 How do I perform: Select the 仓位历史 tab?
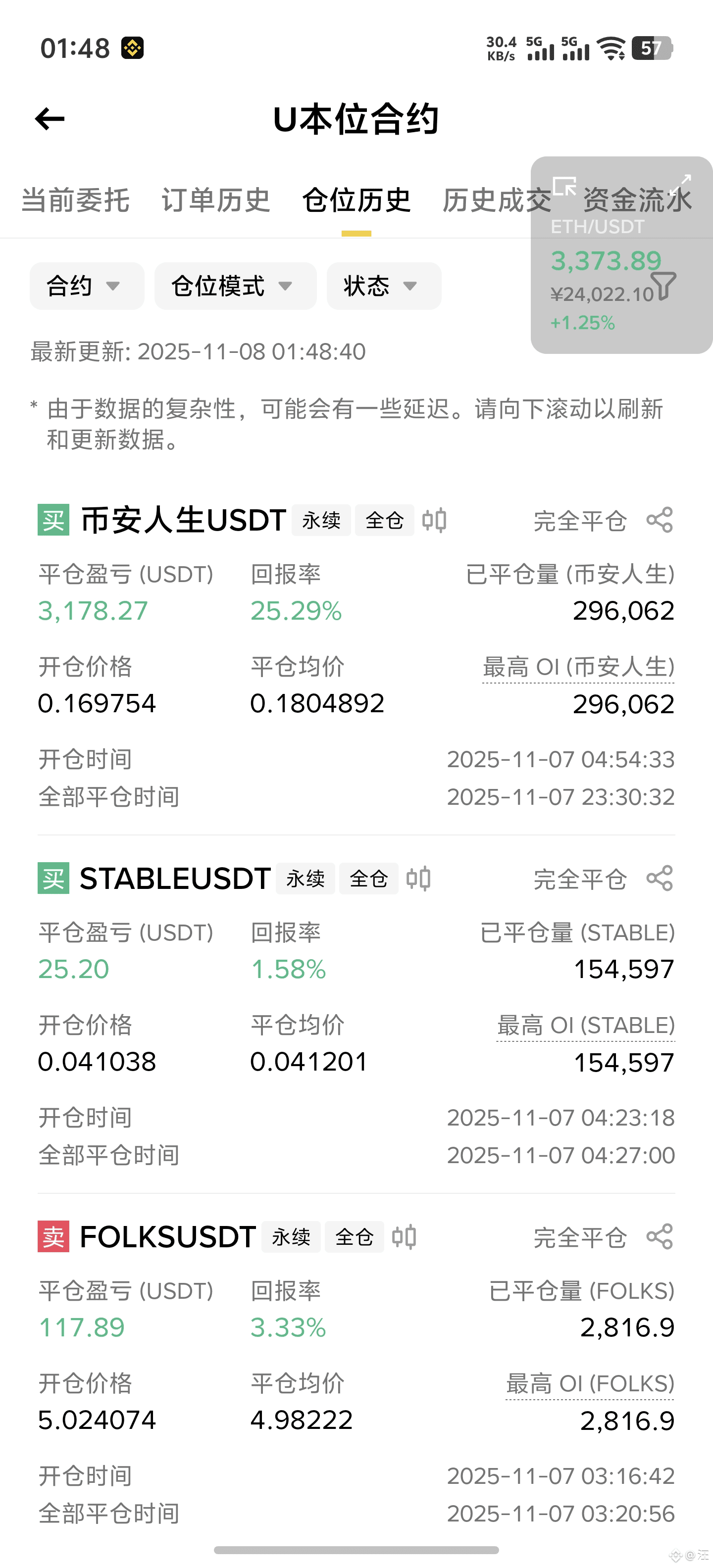point(356,200)
